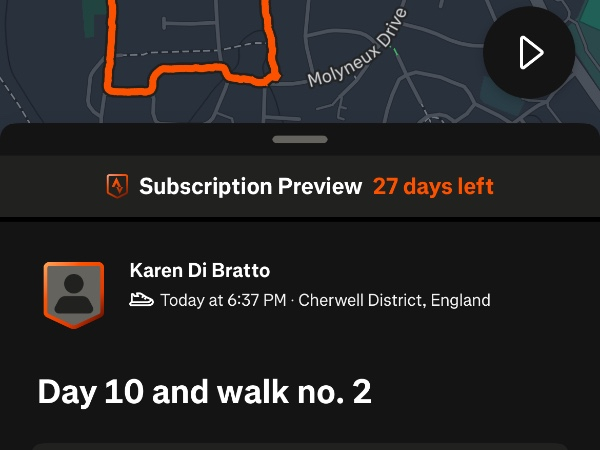600x450 pixels.
Task: Tap the sheet drag handle
Action: coord(300,139)
